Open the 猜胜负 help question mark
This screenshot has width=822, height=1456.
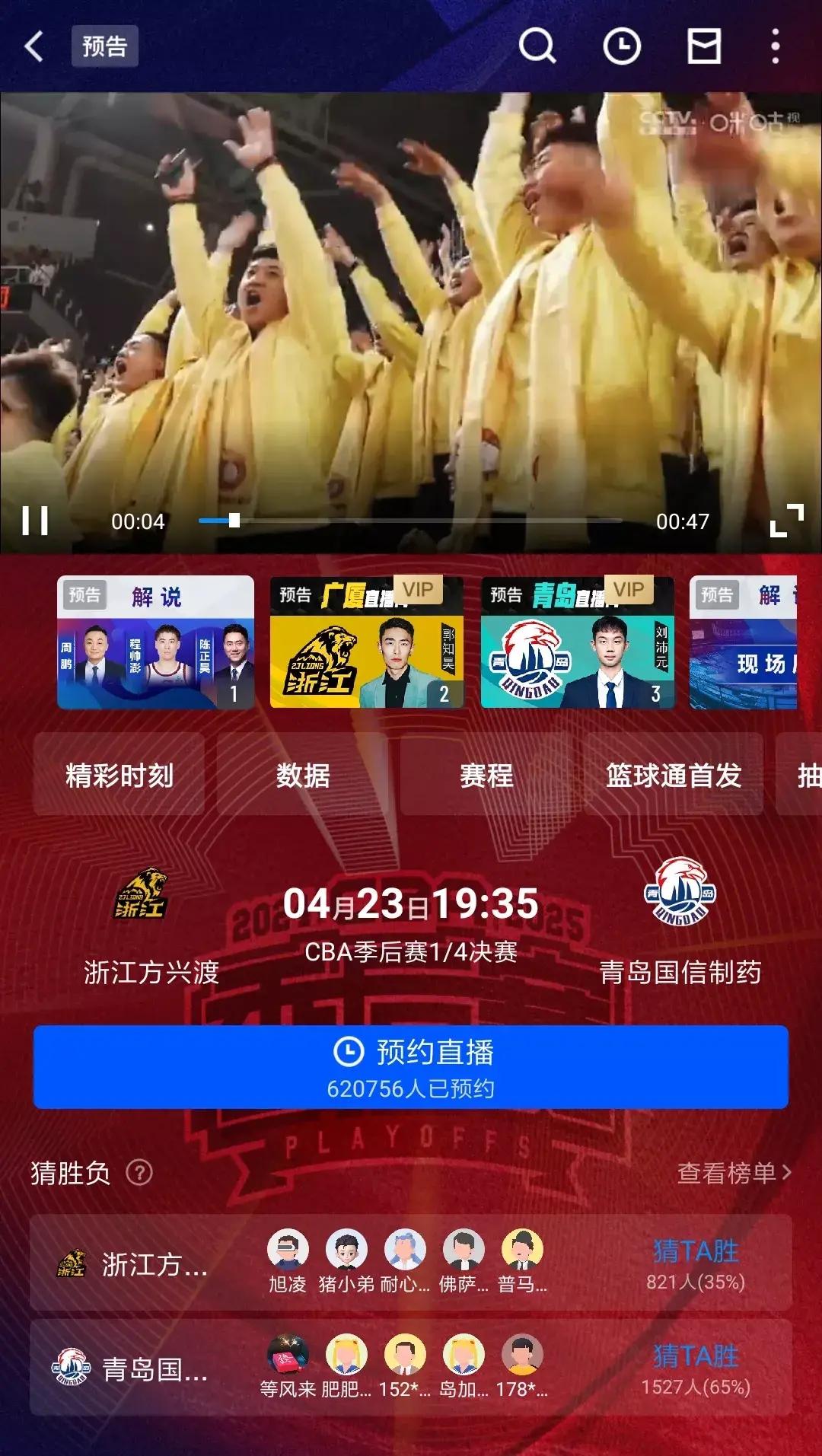click(x=139, y=1172)
